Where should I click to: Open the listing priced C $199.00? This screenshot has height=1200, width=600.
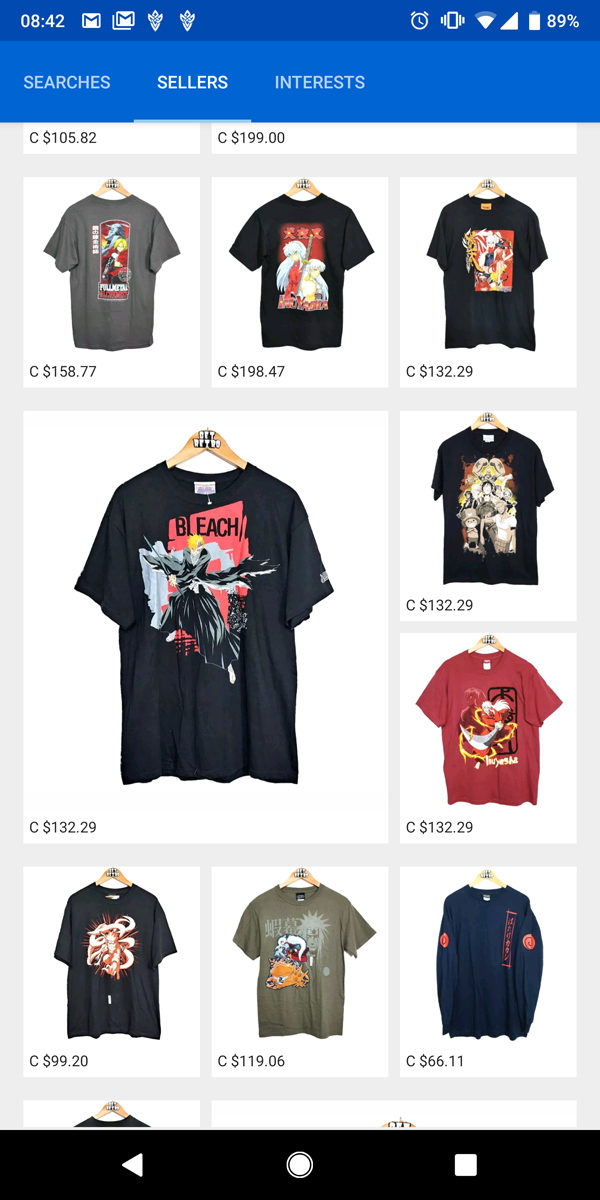[394, 138]
